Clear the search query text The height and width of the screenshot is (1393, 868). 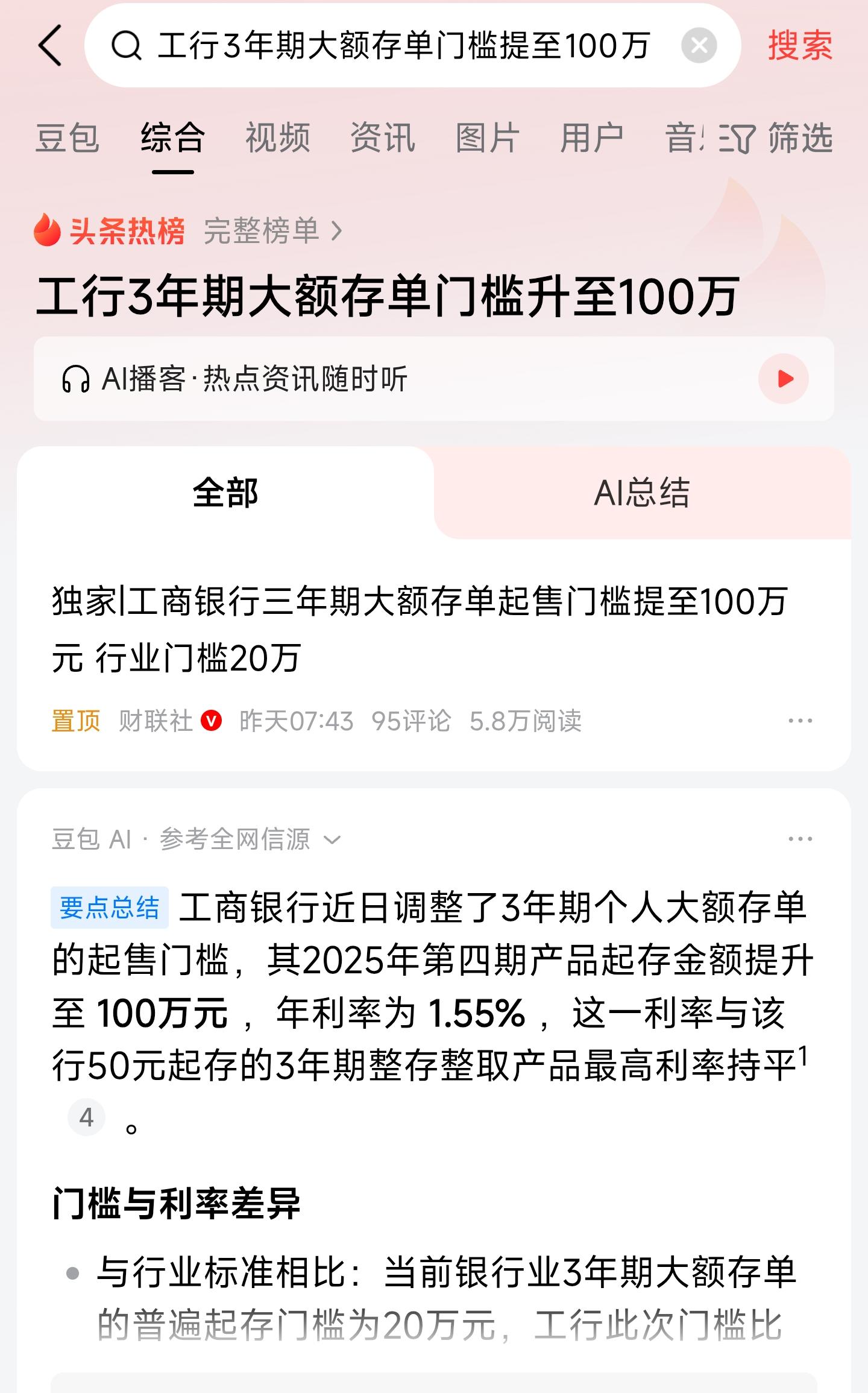pyautogui.click(x=699, y=46)
